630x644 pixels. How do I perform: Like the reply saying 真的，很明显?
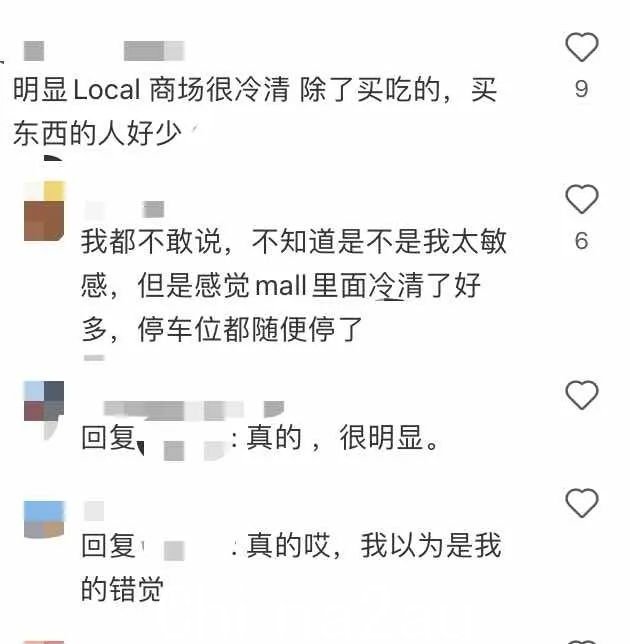581,395
